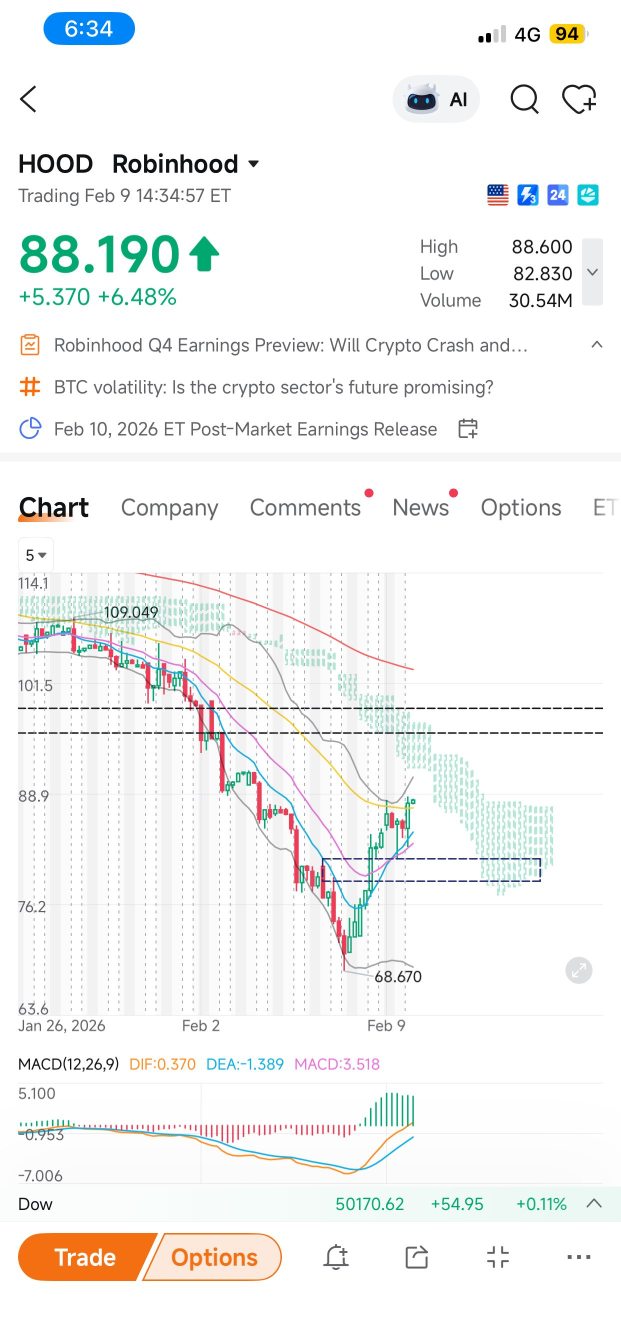Expand the Dow index ticker bar

click(593, 1204)
